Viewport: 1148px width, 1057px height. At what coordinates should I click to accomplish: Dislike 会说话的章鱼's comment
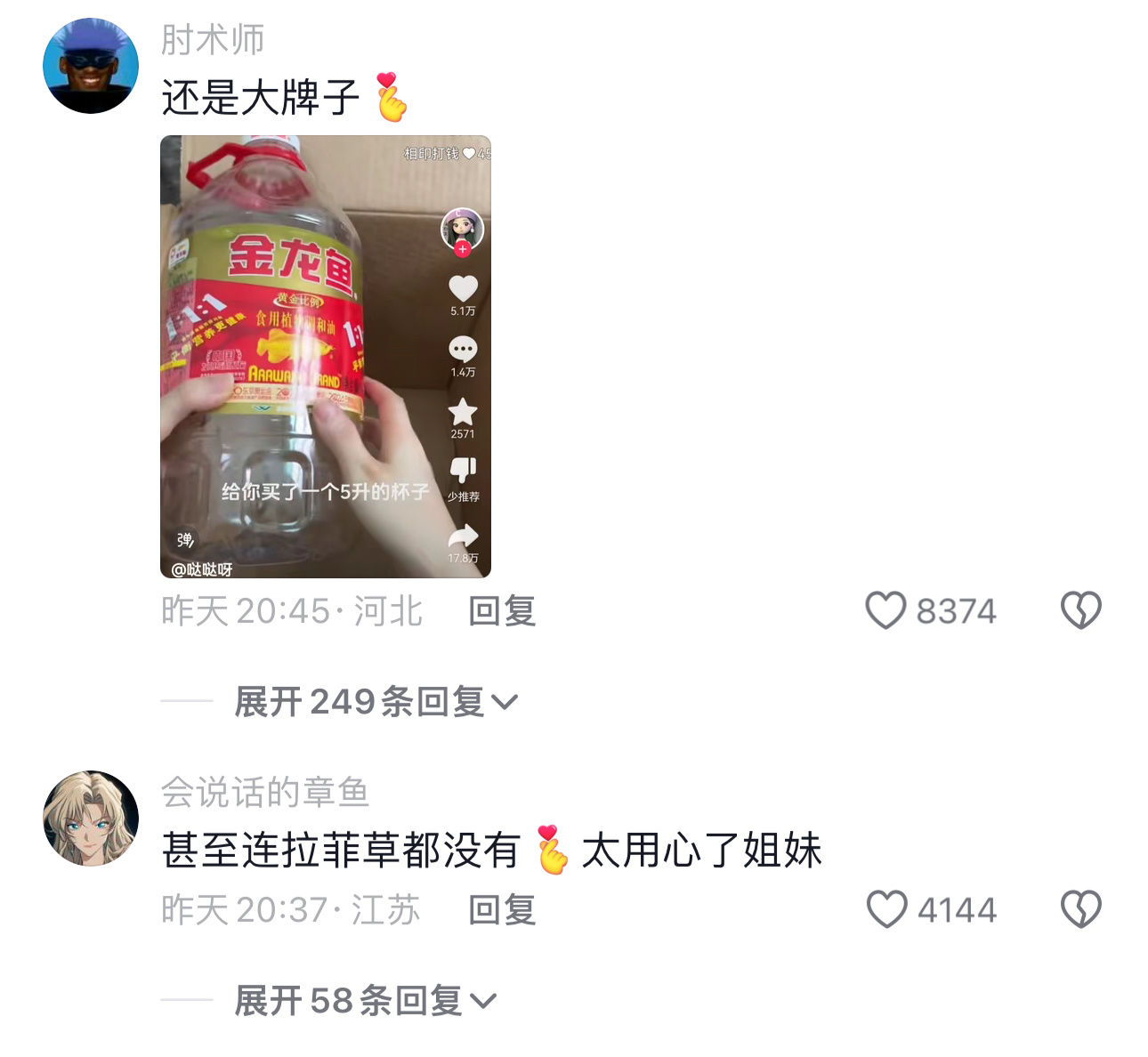point(1080,910)
